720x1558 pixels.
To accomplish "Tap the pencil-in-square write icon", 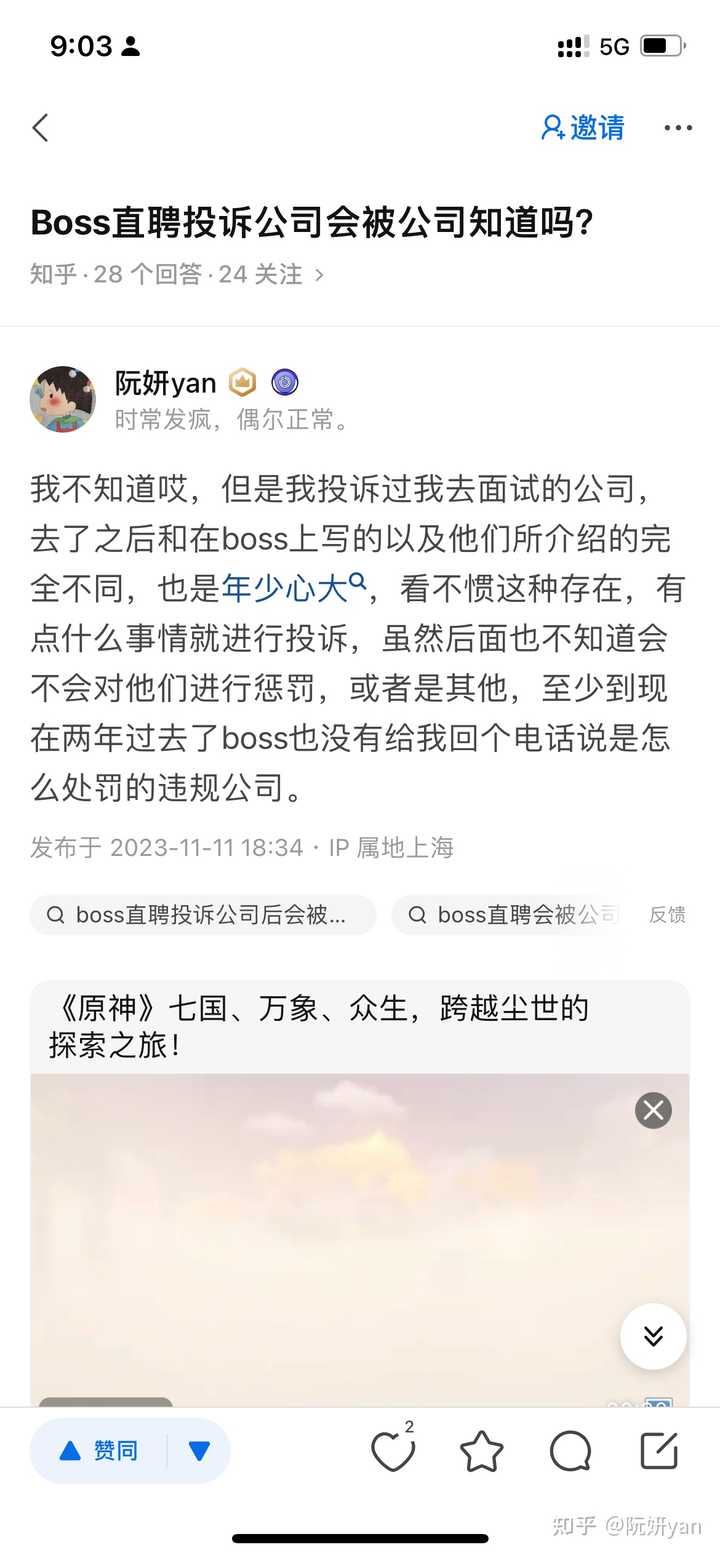I will (x=659, y=1451).
